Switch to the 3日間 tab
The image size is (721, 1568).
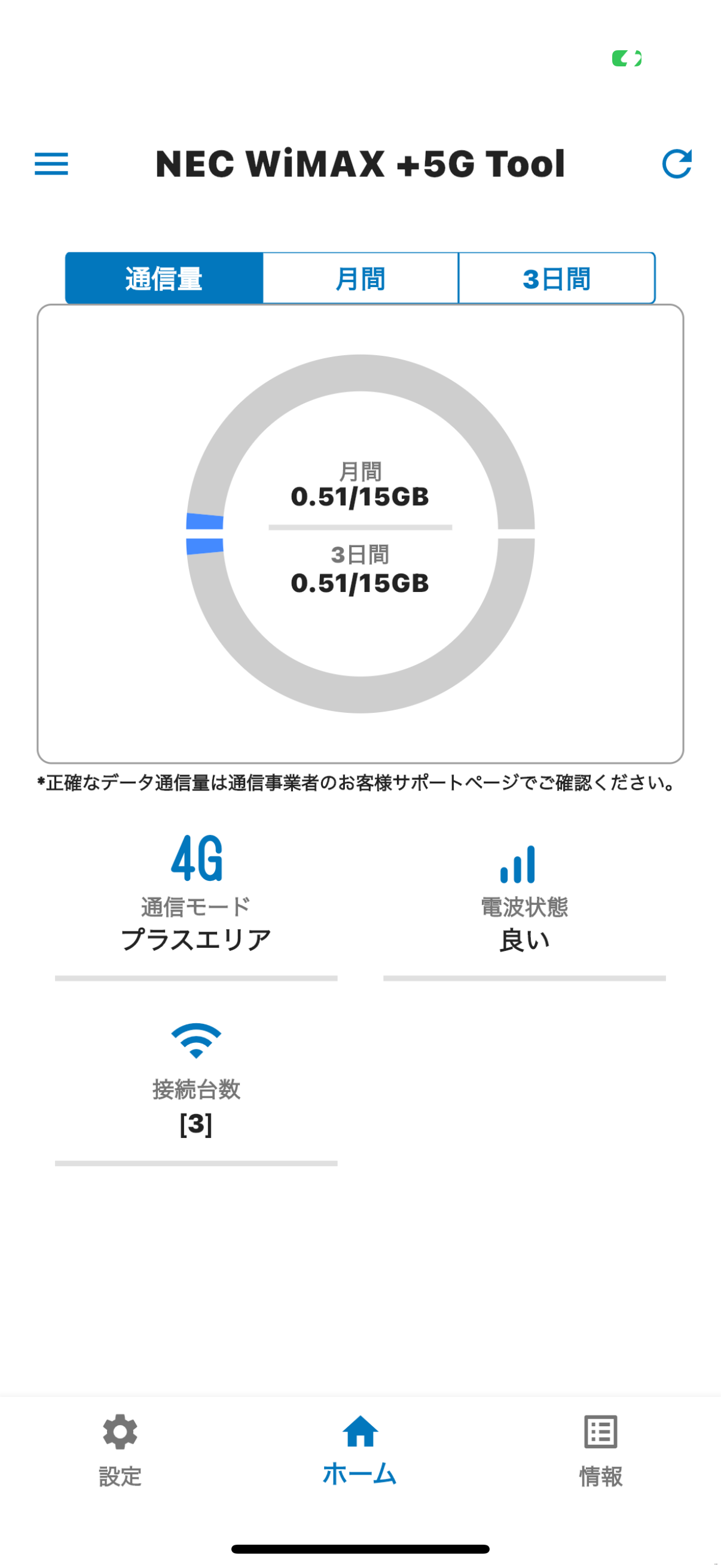tap(557, 278)
